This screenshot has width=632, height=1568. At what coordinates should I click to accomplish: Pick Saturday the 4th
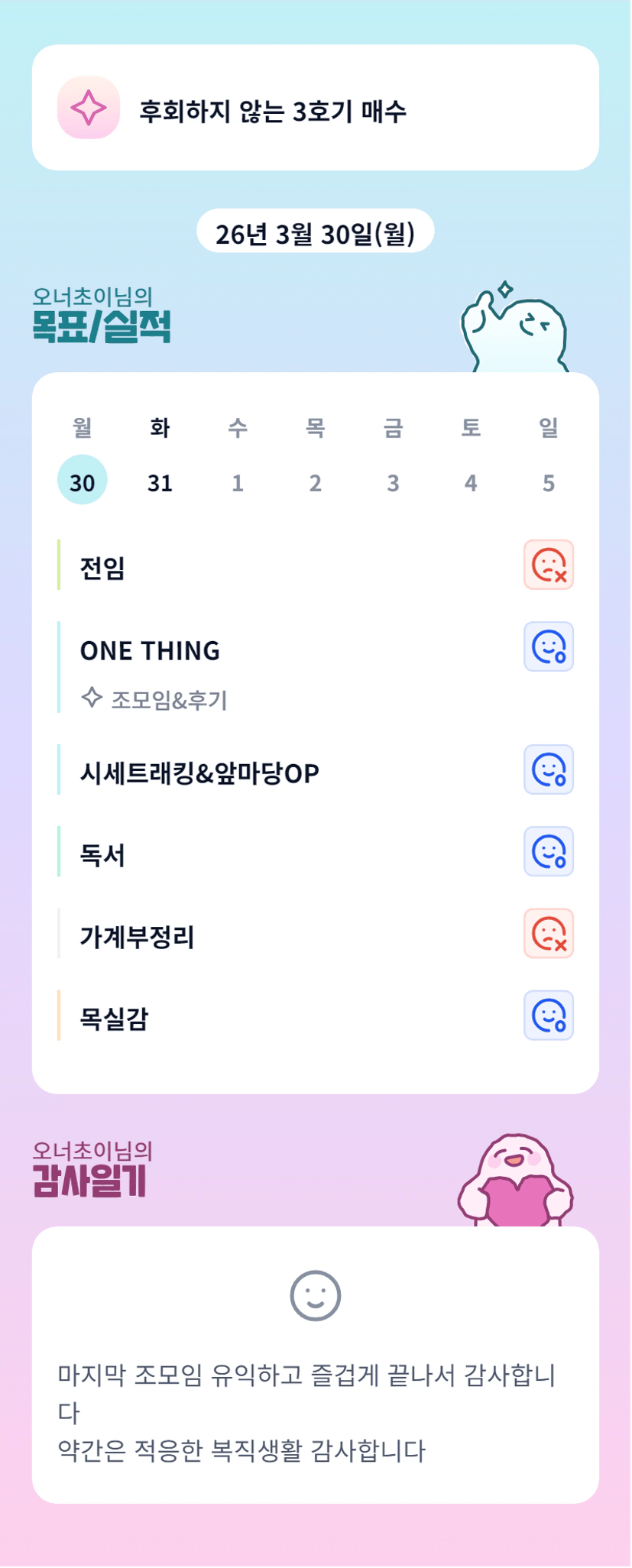471,482
